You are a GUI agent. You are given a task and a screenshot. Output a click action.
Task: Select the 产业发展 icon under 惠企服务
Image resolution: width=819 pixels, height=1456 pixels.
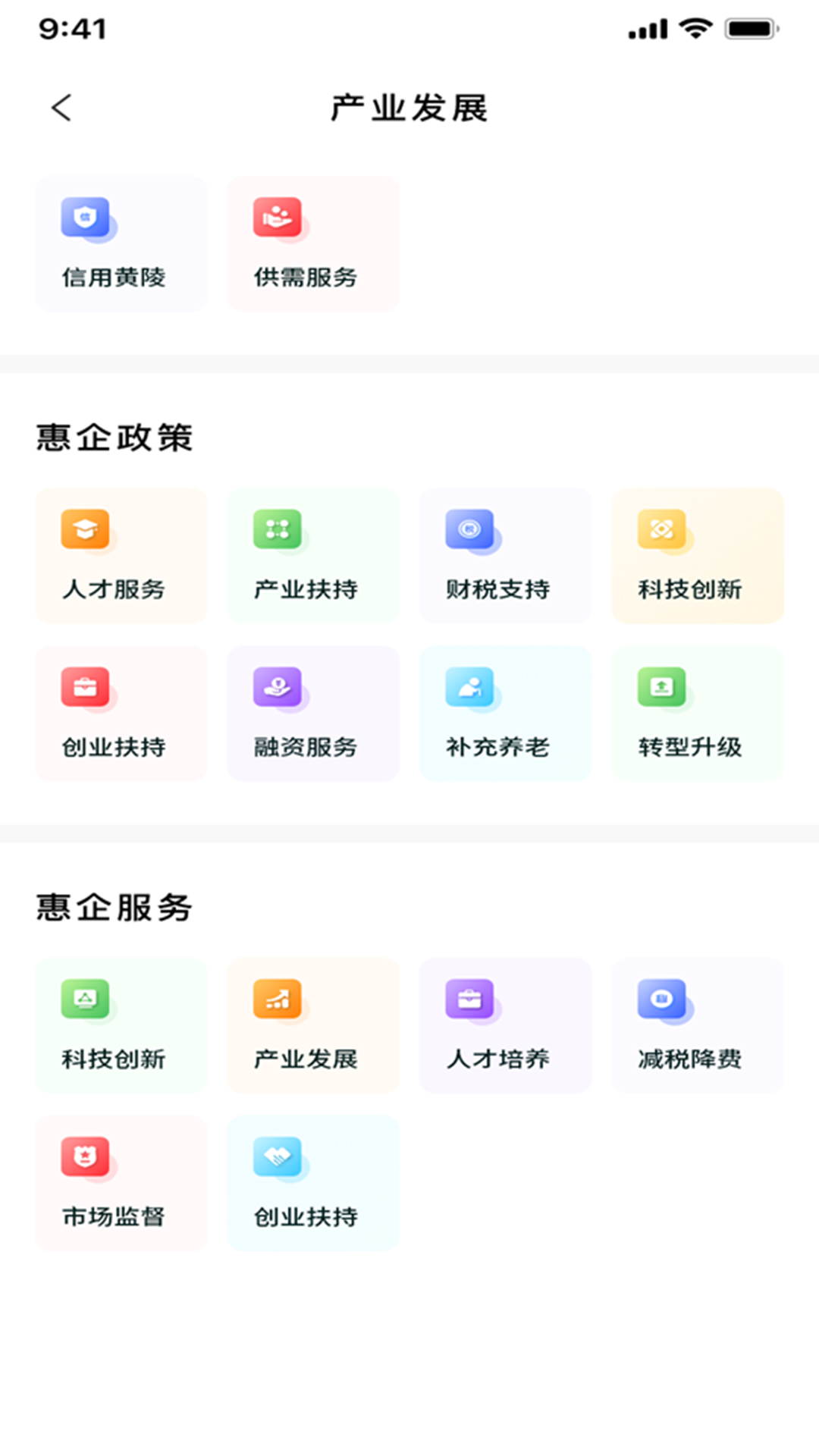click(x=313, y=1025)
